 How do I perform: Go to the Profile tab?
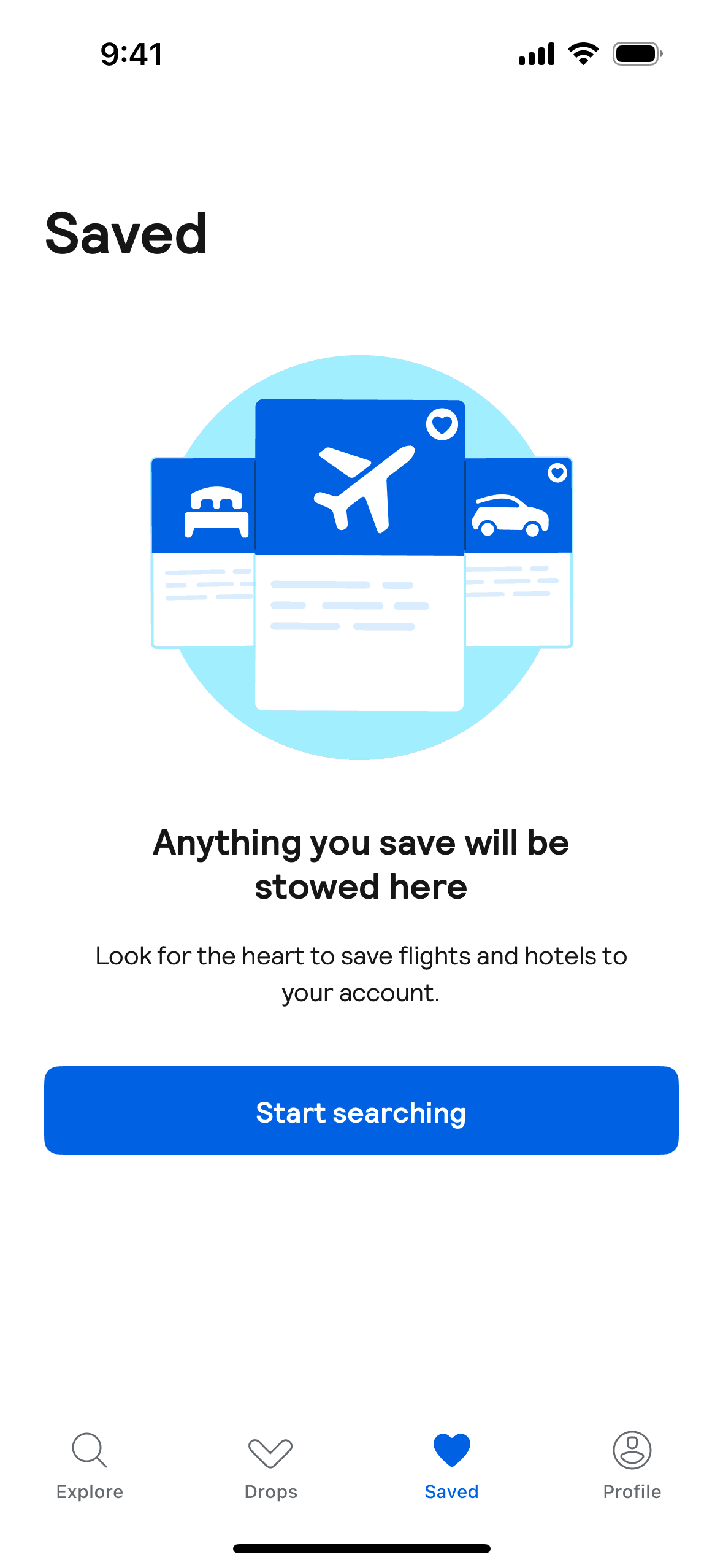[632, 1466]
